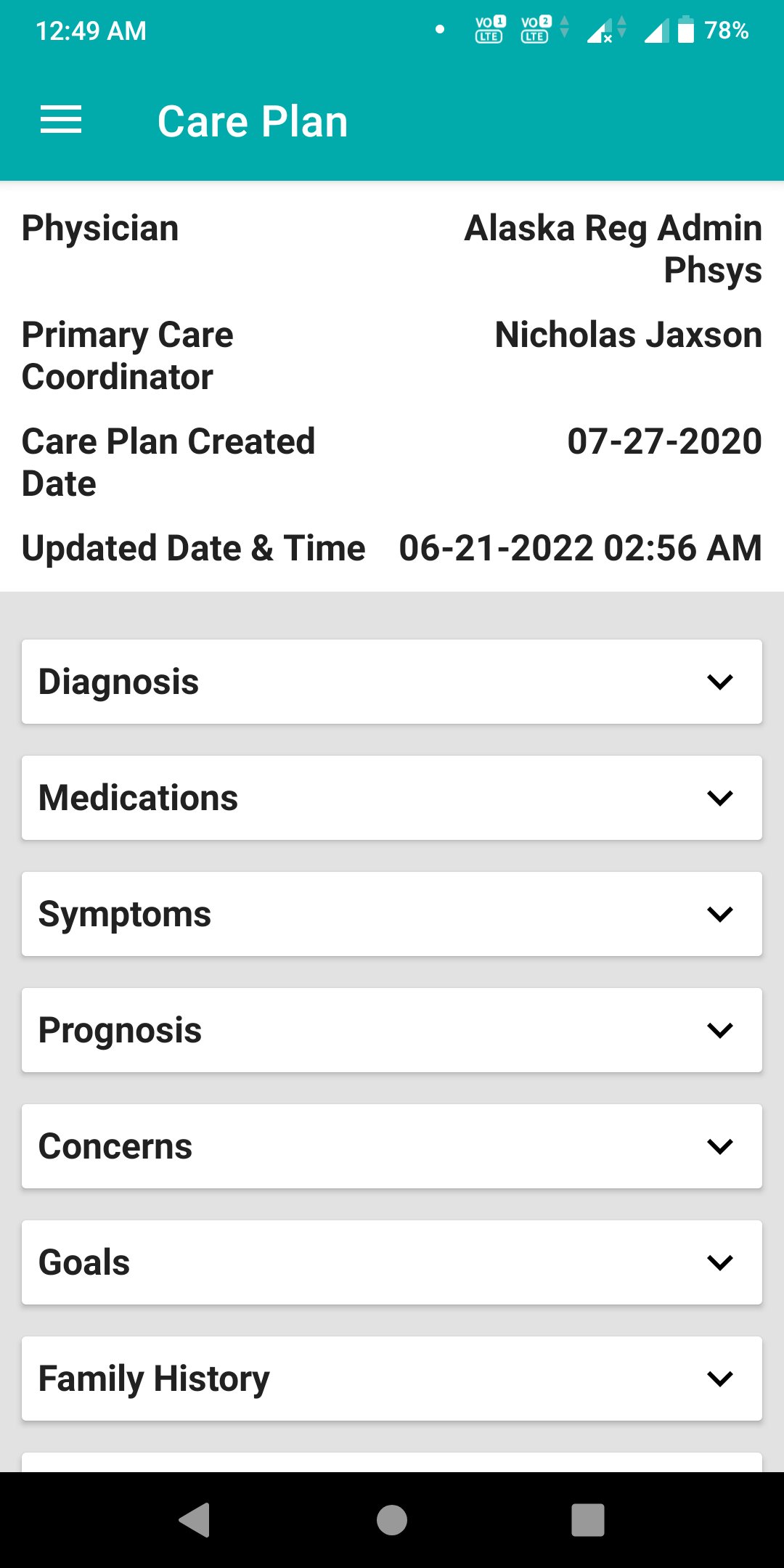Open the navigation drawer menu

61,120
